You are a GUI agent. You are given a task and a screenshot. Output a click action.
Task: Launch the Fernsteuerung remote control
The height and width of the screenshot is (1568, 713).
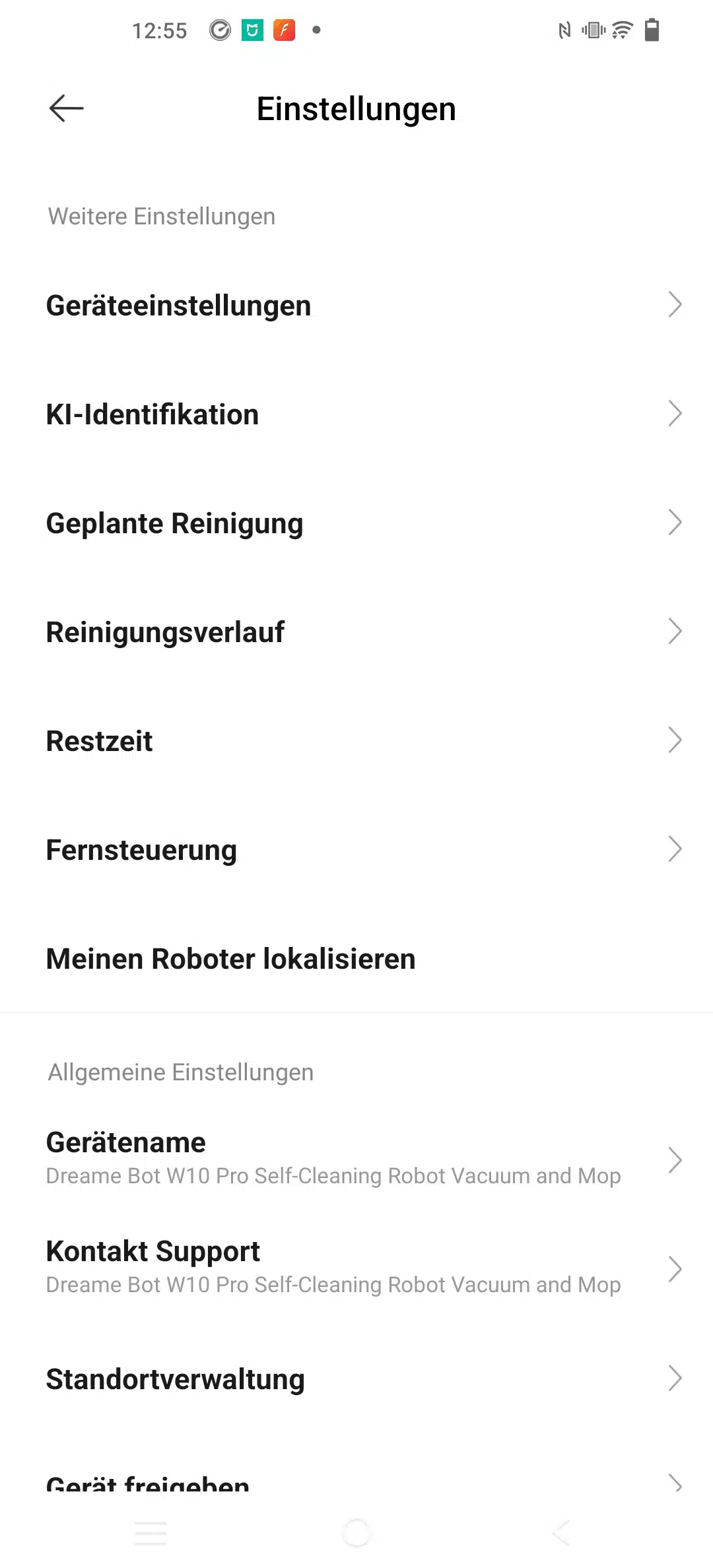pos(356,850)
